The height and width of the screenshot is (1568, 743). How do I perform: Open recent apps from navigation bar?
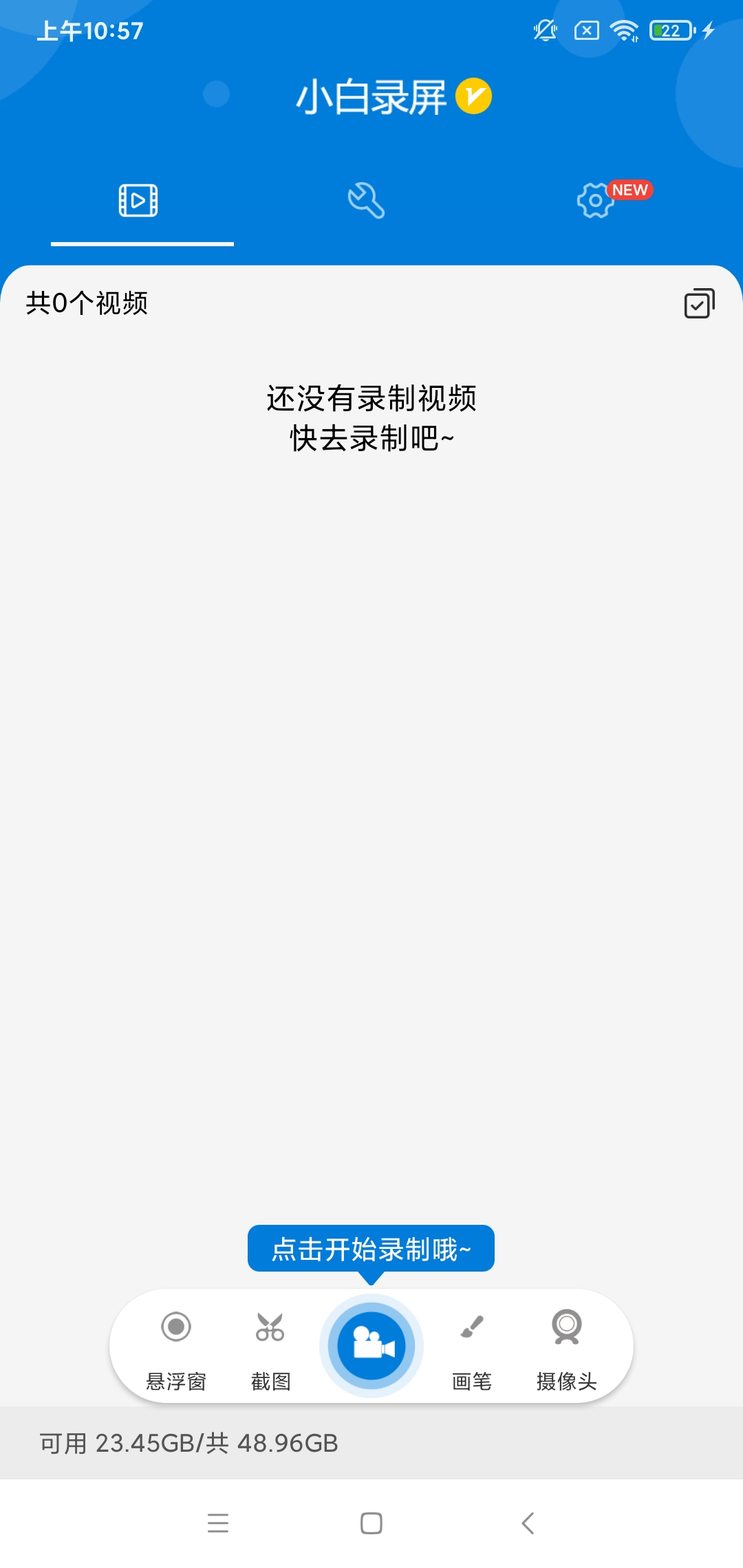[218, 1523]
